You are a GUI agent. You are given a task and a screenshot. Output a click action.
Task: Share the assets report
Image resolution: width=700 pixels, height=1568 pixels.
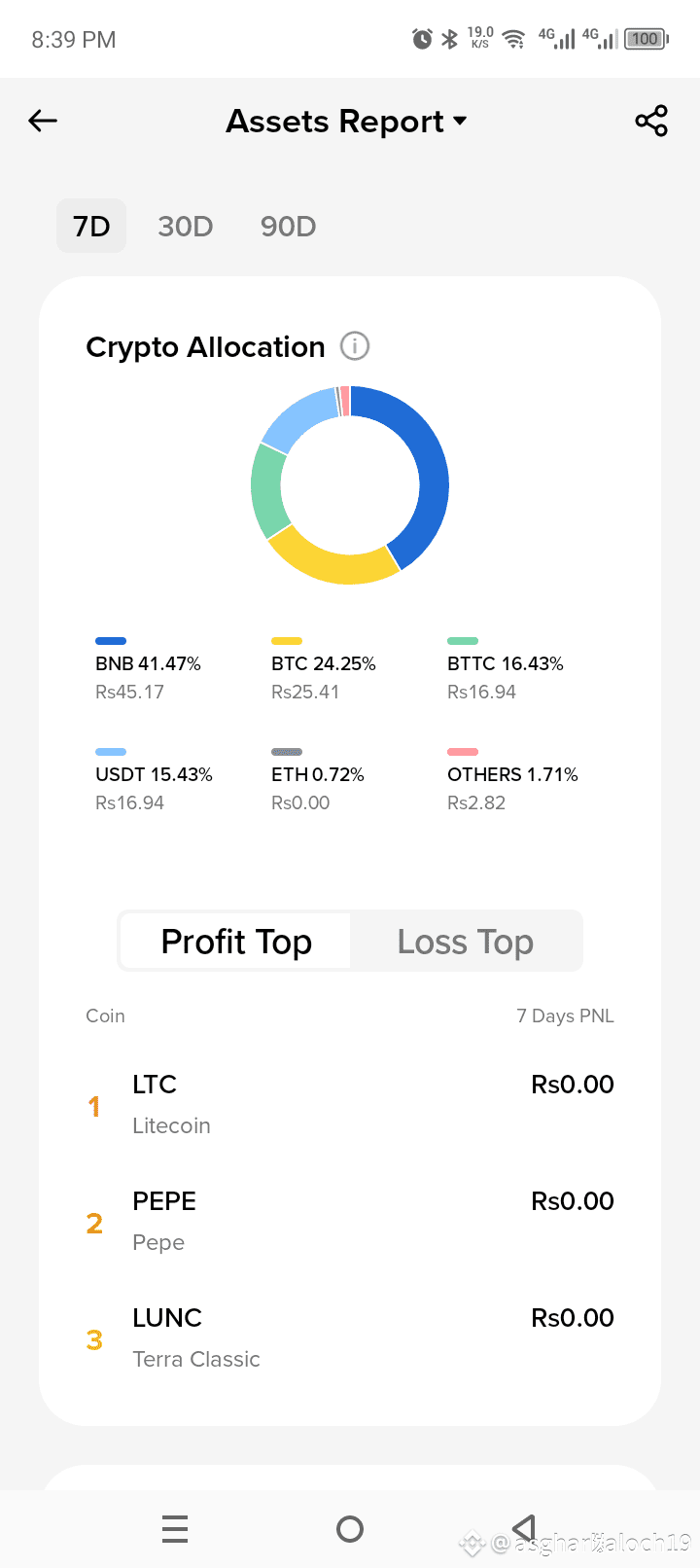650,121
